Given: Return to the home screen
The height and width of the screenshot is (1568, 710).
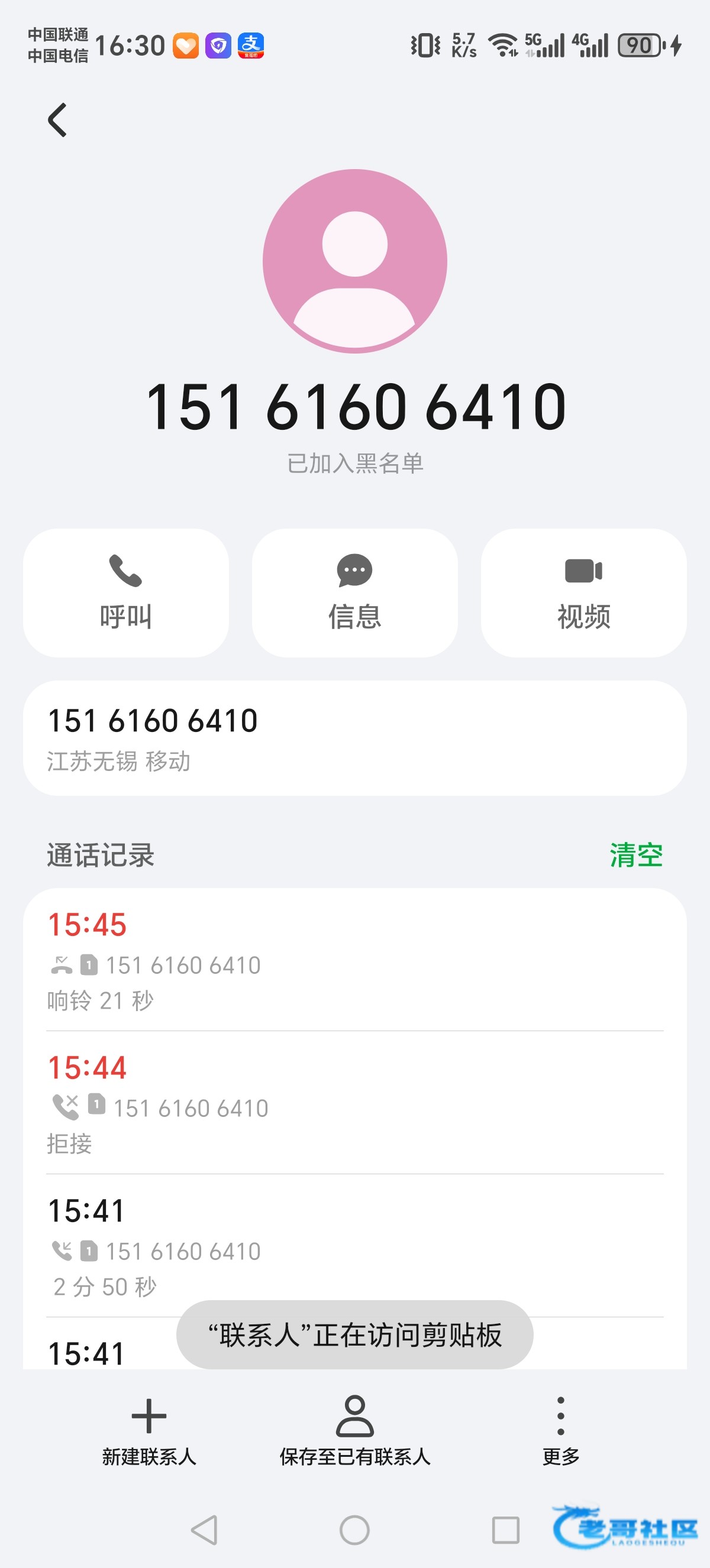Looking at the screenshot, I should click(354, 1530).
